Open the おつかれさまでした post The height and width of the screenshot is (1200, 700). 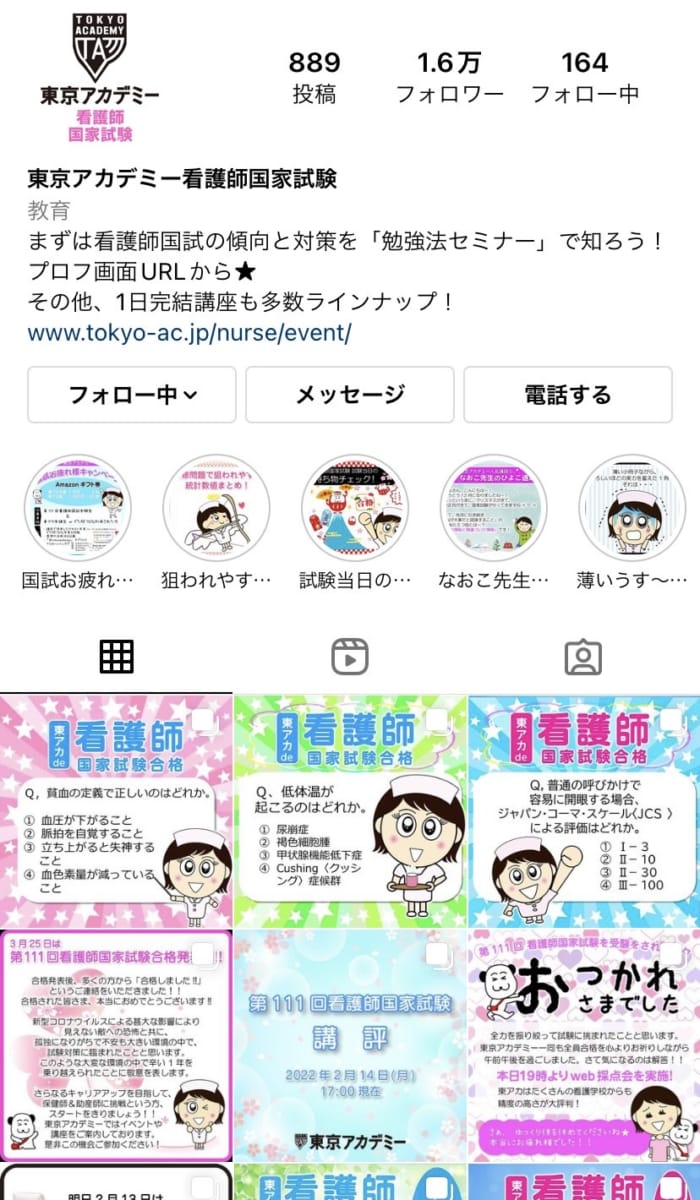coord(584,1045)
